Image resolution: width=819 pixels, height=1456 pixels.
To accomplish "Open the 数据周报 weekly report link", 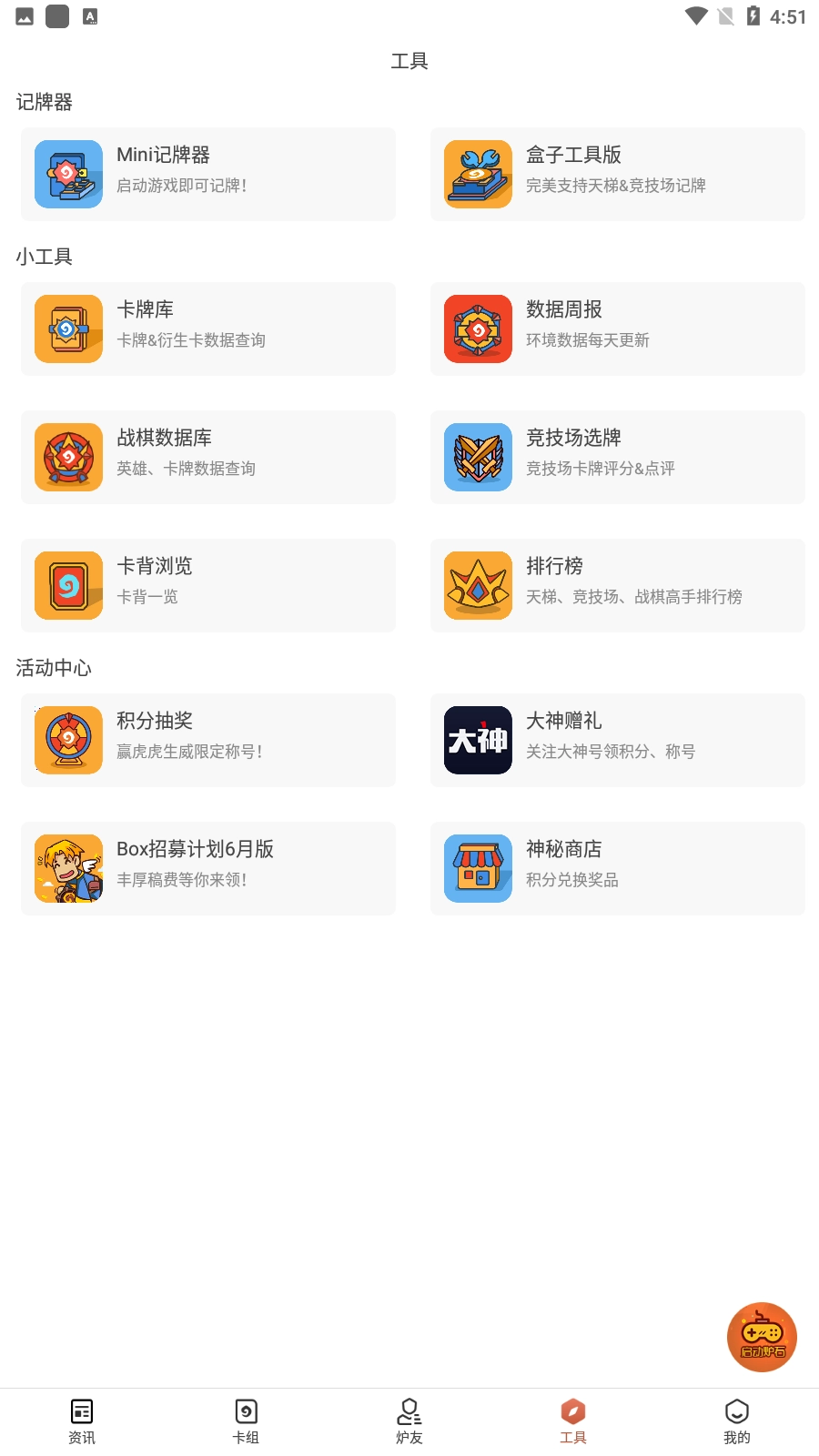I will 617,329.
